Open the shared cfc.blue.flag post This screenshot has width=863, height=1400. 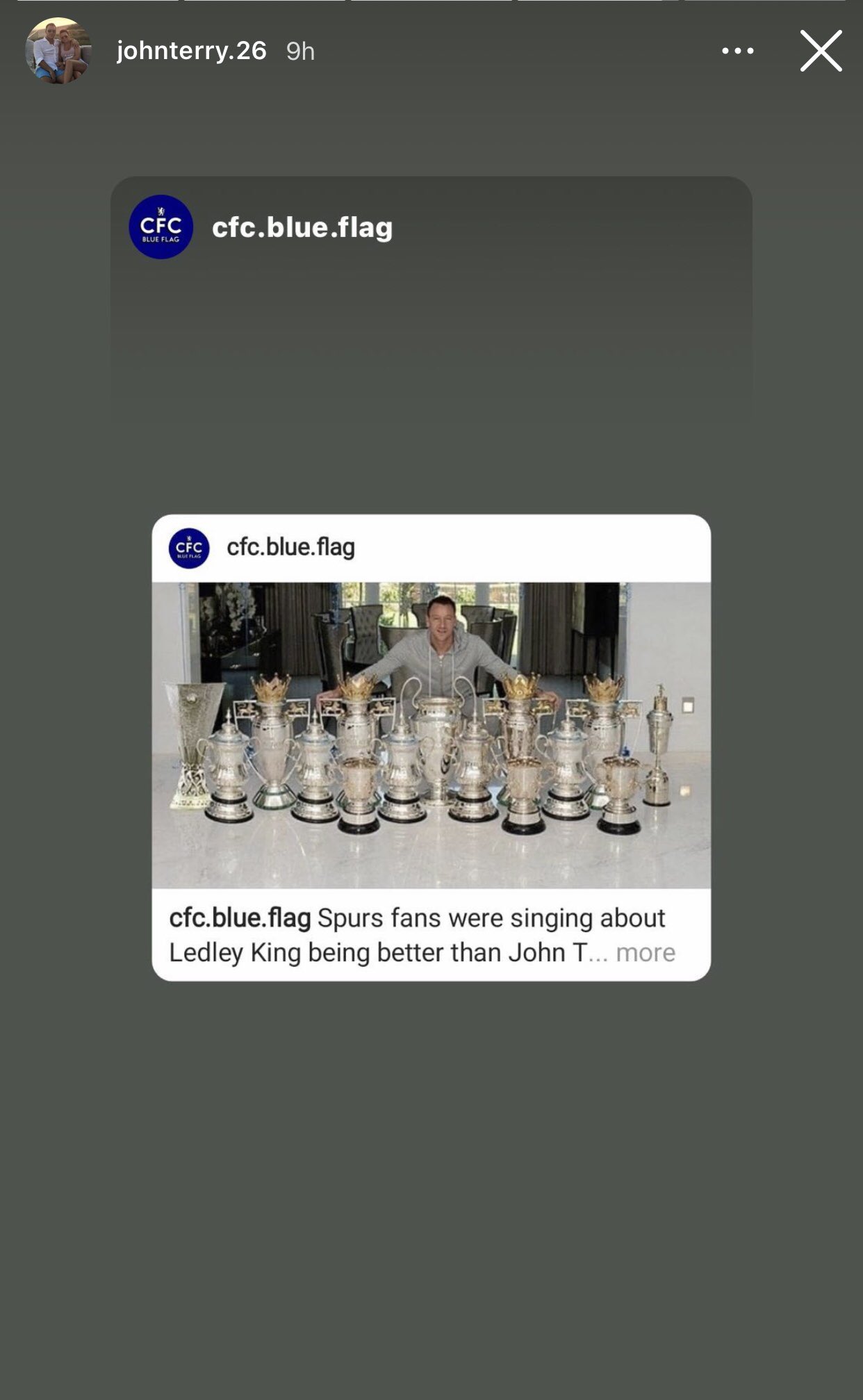[x=431, y=737]
